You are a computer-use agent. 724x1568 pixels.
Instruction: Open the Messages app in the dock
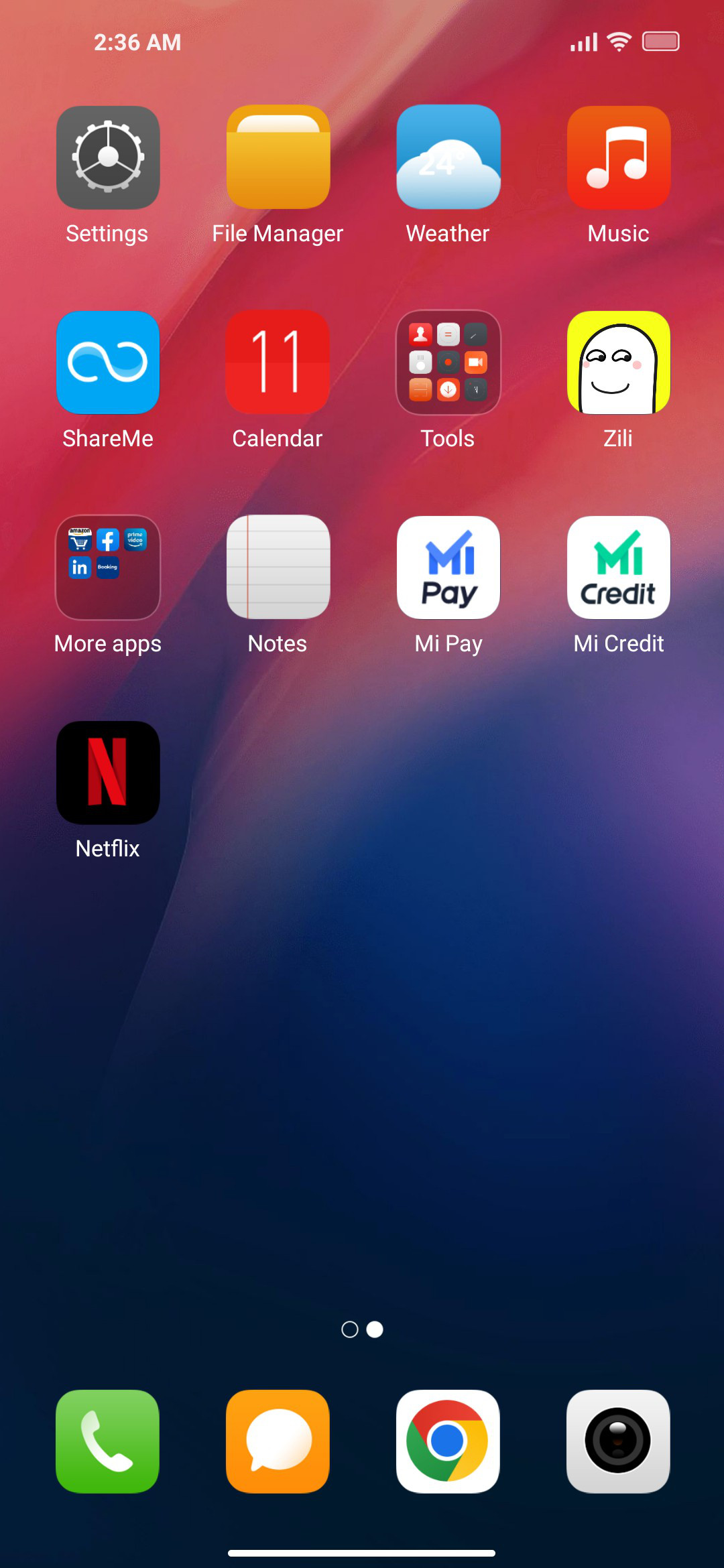(x=278, y=1441)
